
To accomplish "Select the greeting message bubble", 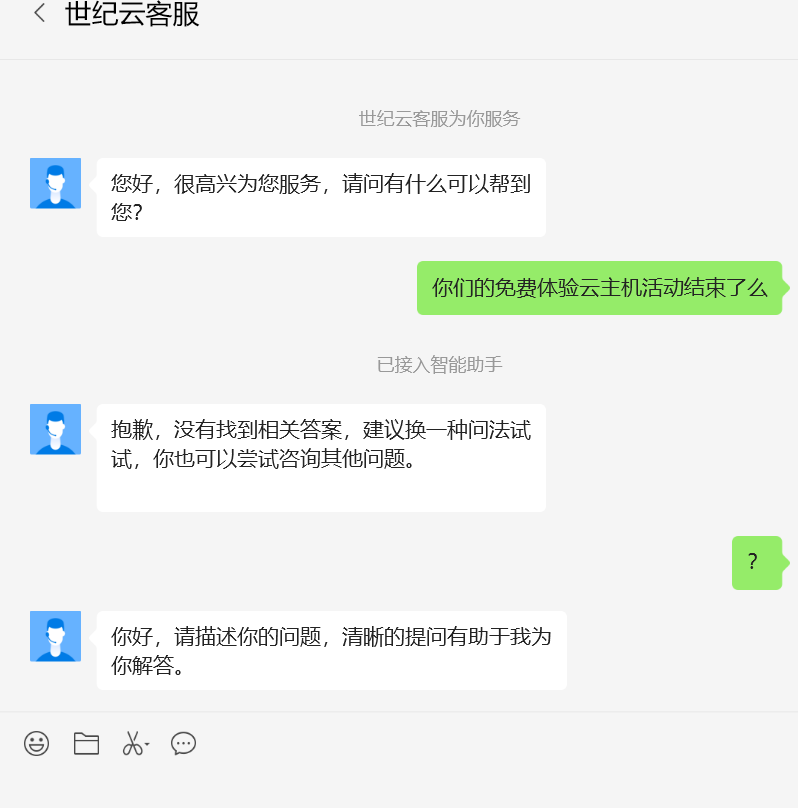I will [x=320, y=197].
